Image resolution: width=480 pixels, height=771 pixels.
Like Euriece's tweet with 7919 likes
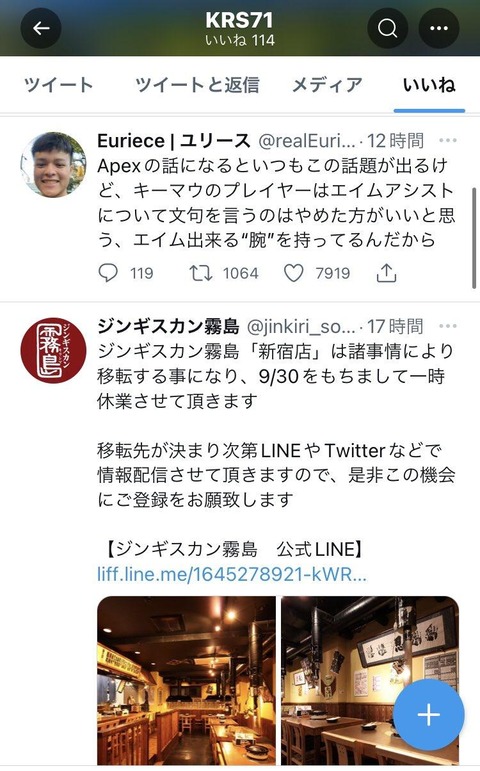(294, 273)
